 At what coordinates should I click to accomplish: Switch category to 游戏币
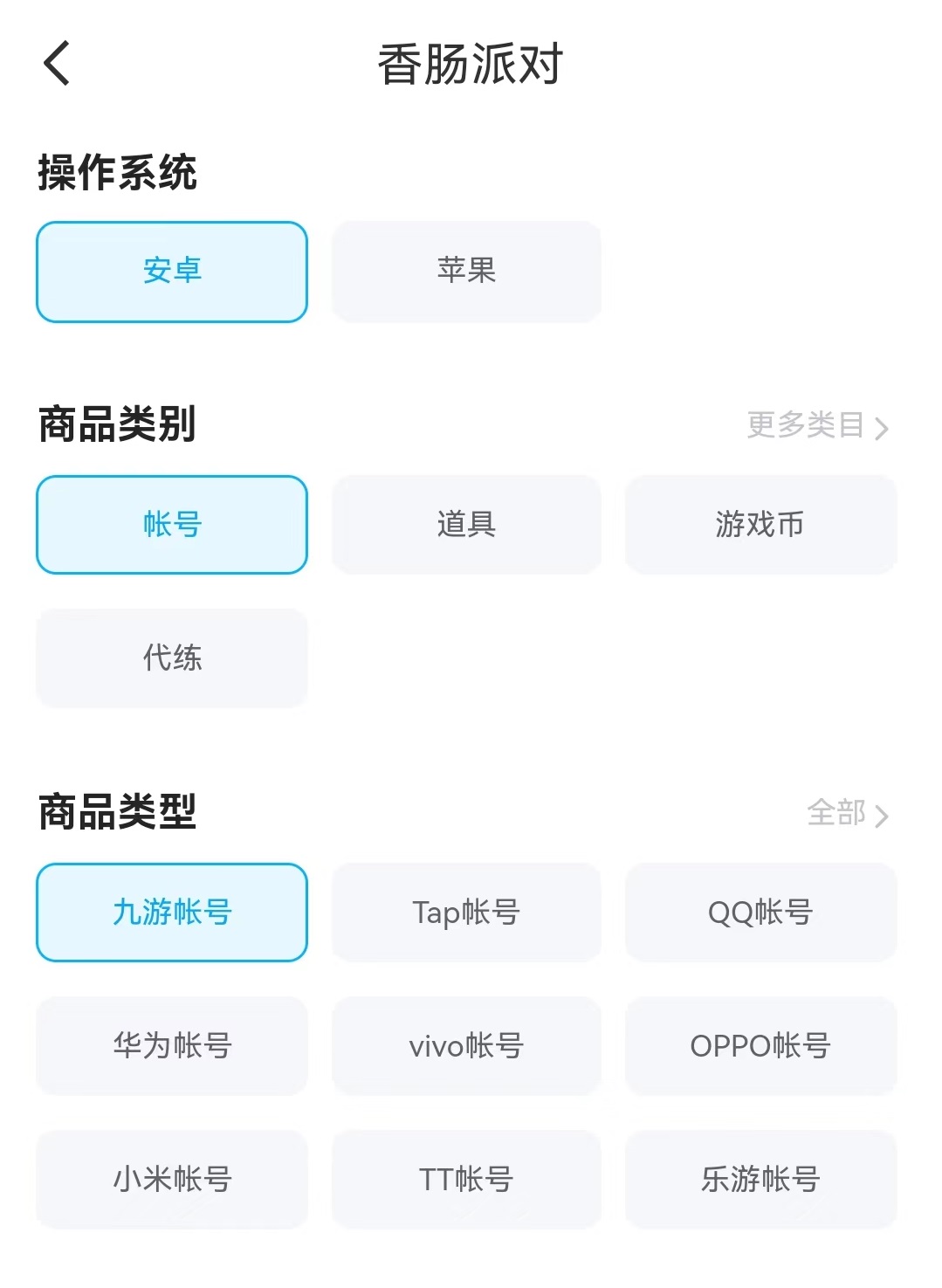pos(760,525)
